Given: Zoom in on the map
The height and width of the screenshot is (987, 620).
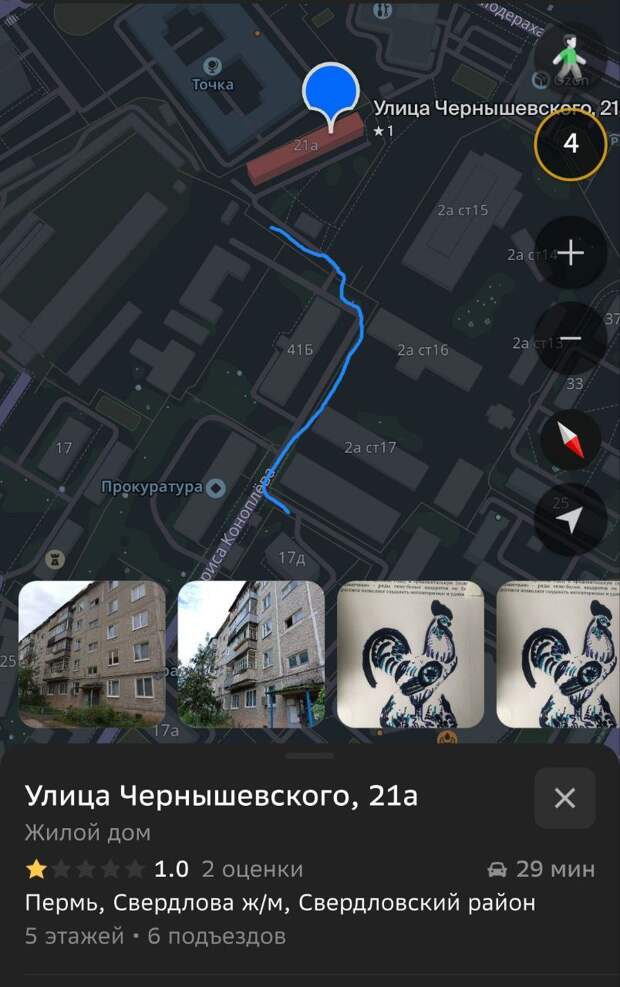Looking at the screenshot, I should tap(570, 253).
